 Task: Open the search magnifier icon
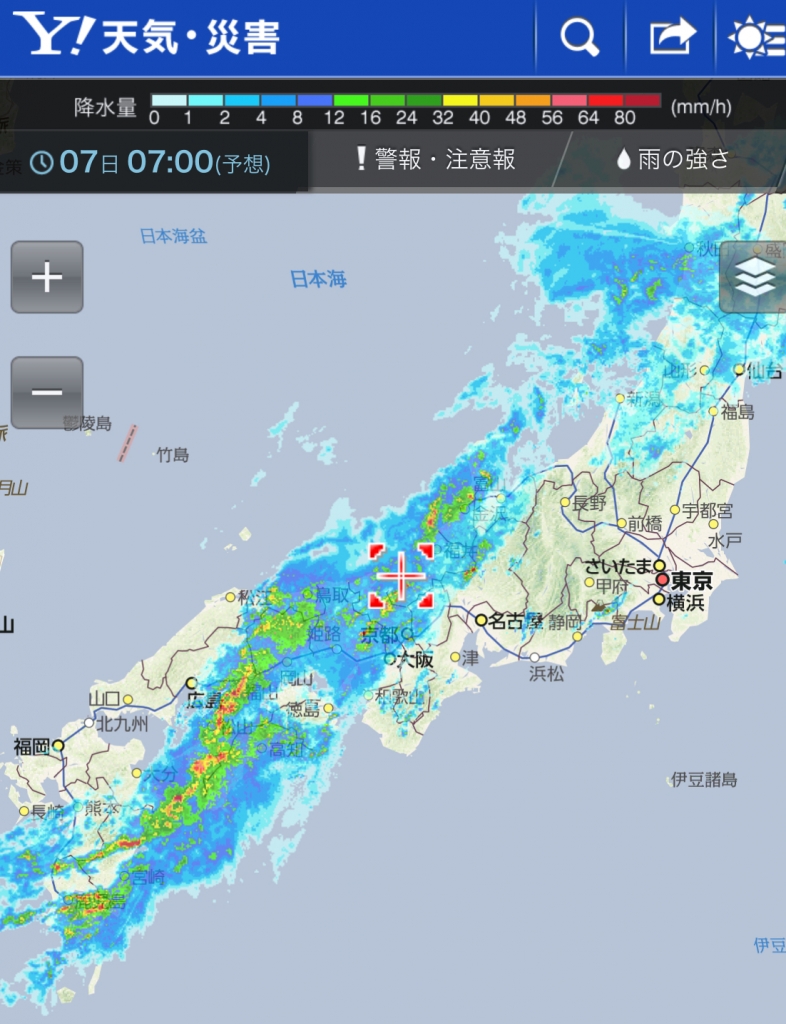point(579,38)
